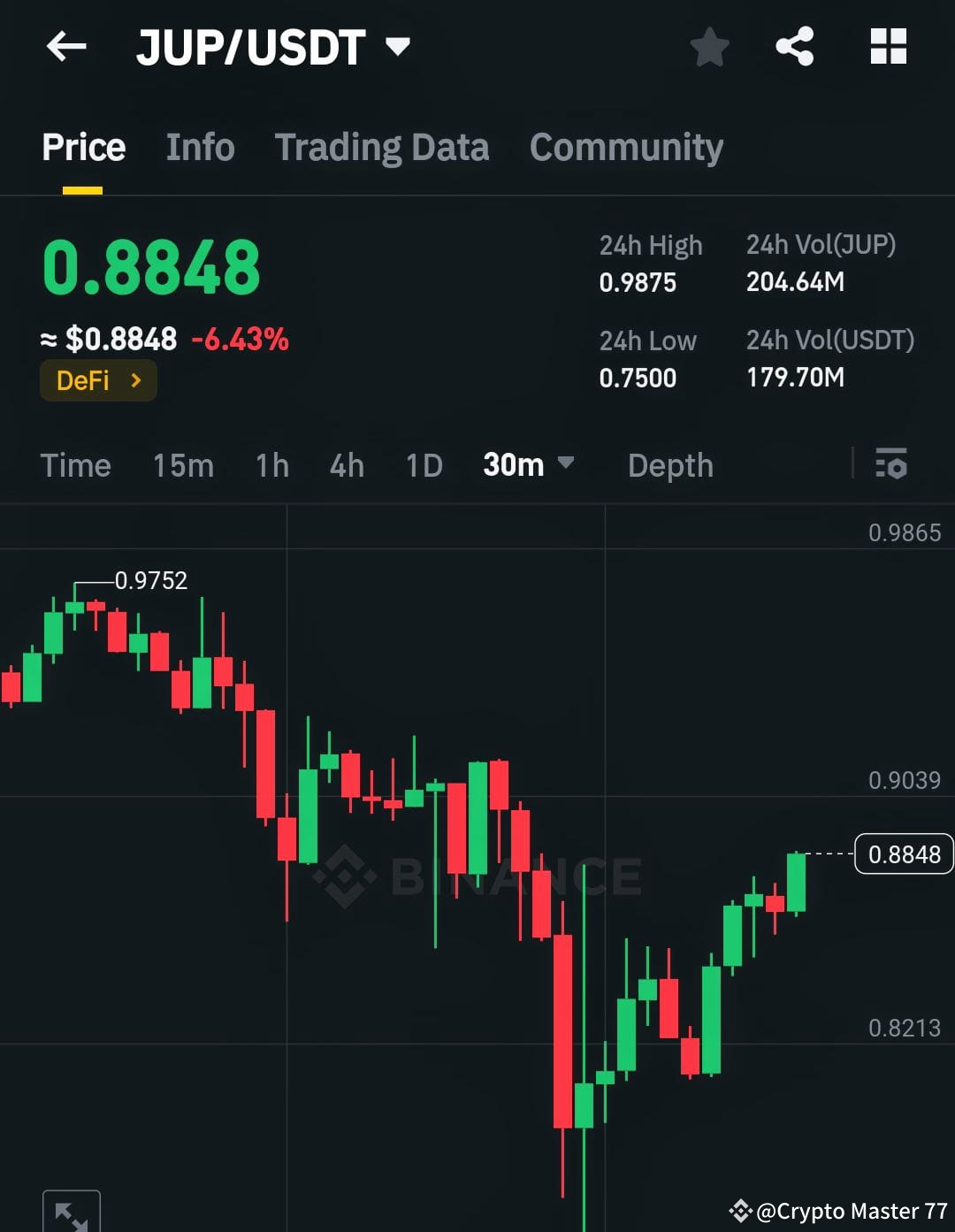Switch to the Depth view
This screenshot has height=1232, width=955.
670,465
